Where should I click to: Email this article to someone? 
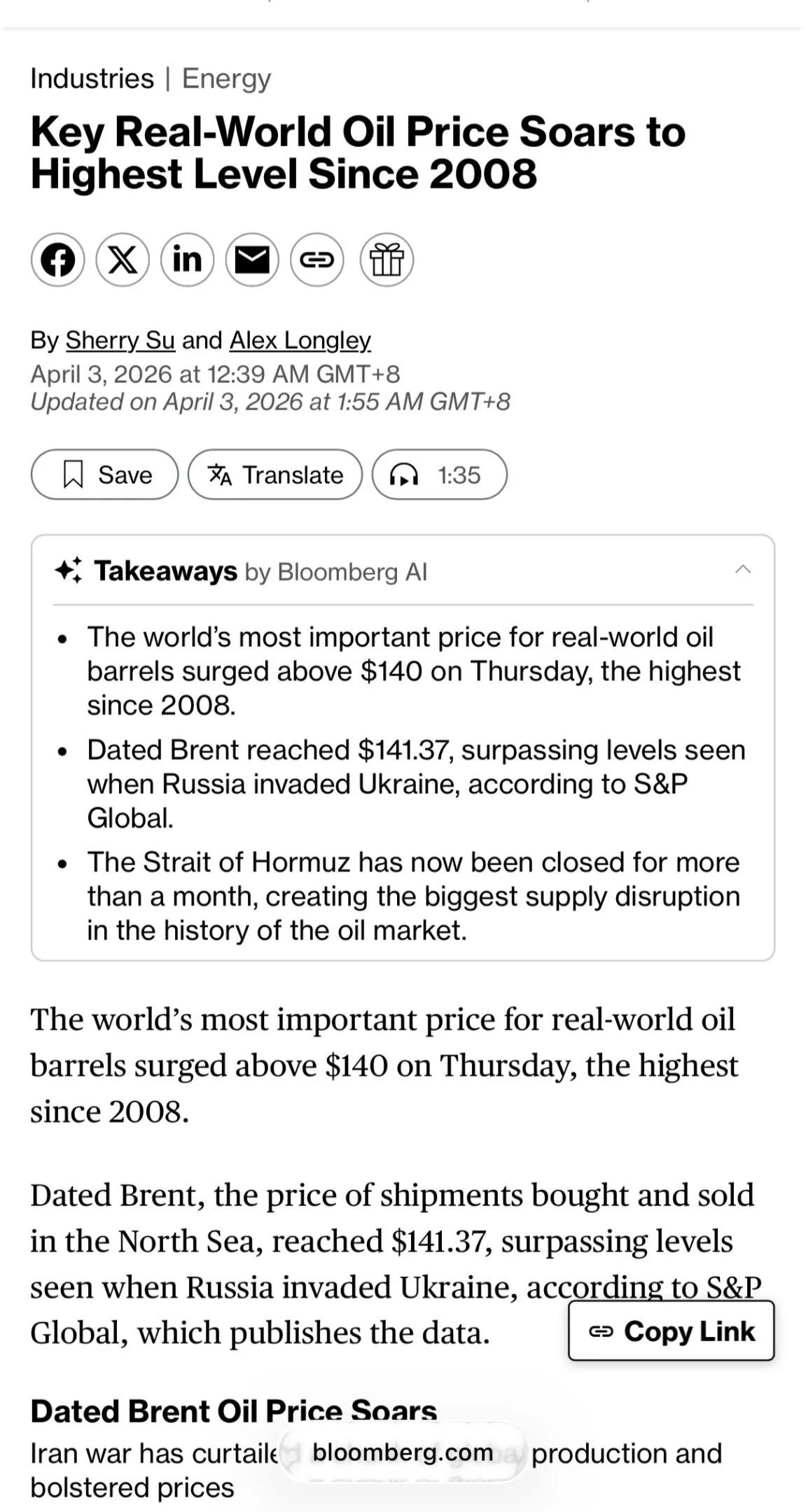tap(253, 259)
